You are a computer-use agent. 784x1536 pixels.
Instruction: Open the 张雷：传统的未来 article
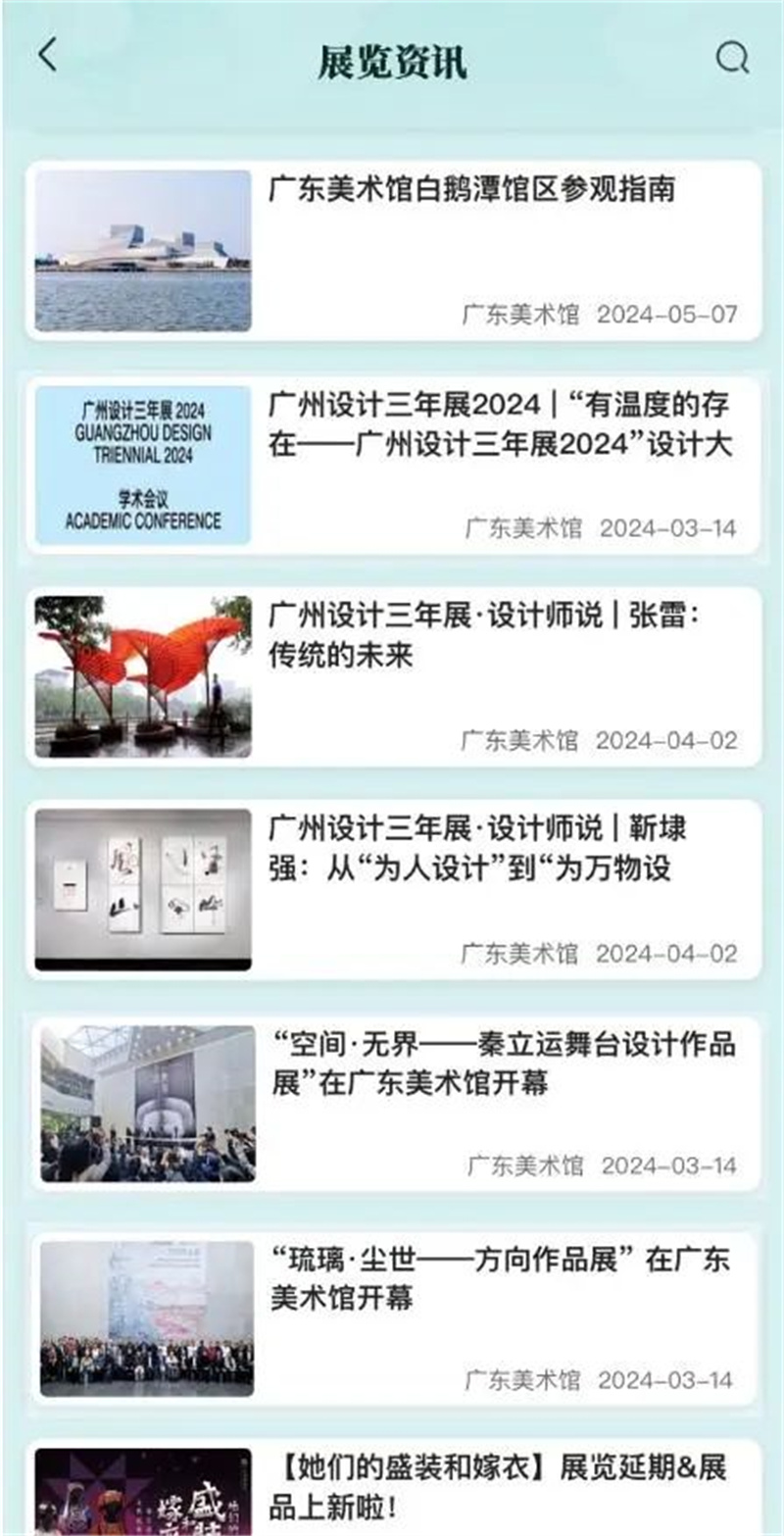pyautogui.click(x=487, y=635)
